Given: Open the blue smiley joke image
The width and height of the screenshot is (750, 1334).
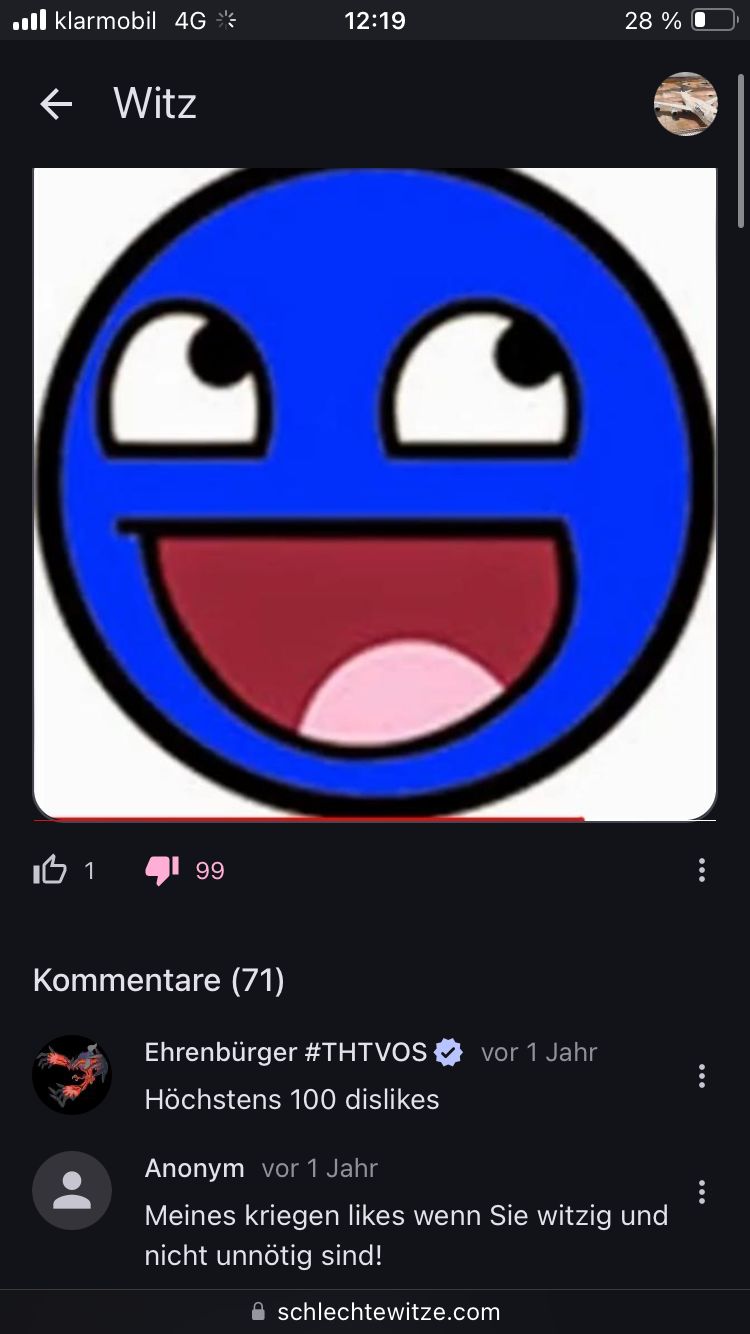Looking at the screenshot, I should 375,495.
